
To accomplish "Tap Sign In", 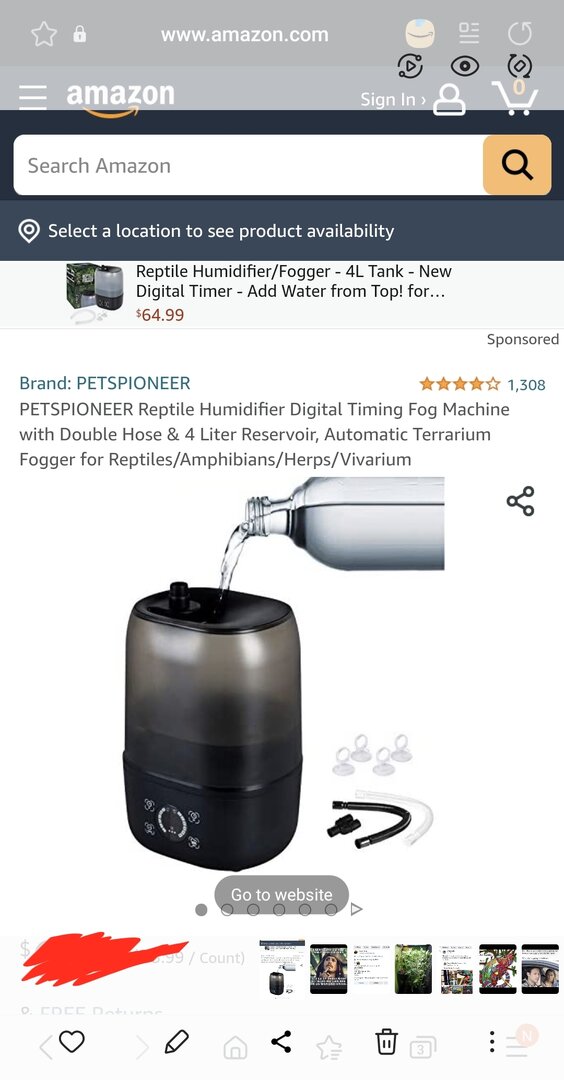I will point(393,100).
